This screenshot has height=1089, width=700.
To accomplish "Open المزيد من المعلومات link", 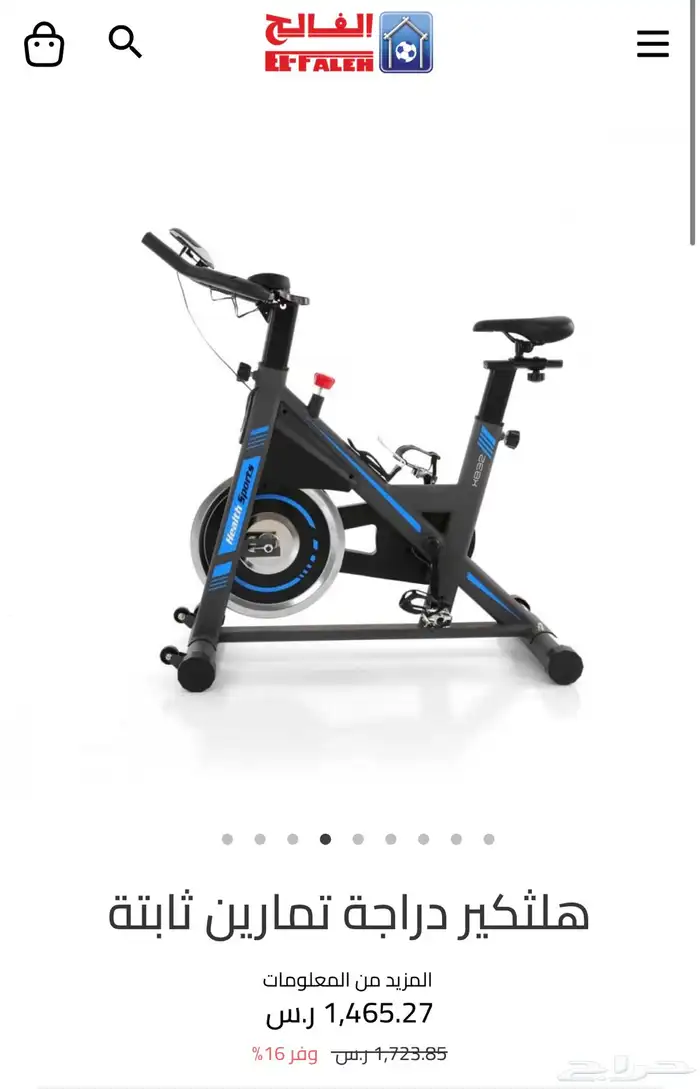I will (347, 980).
